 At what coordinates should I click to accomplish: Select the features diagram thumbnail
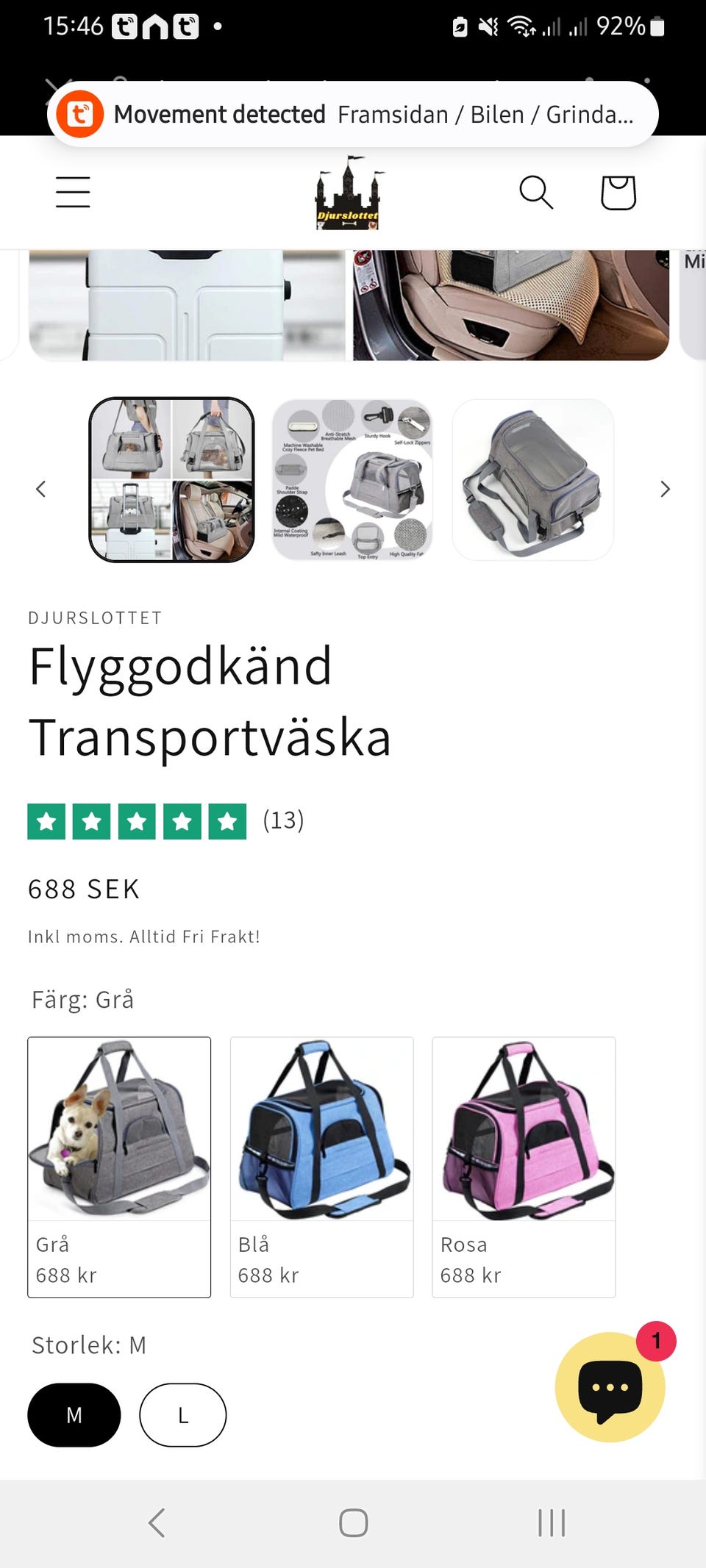352,480
